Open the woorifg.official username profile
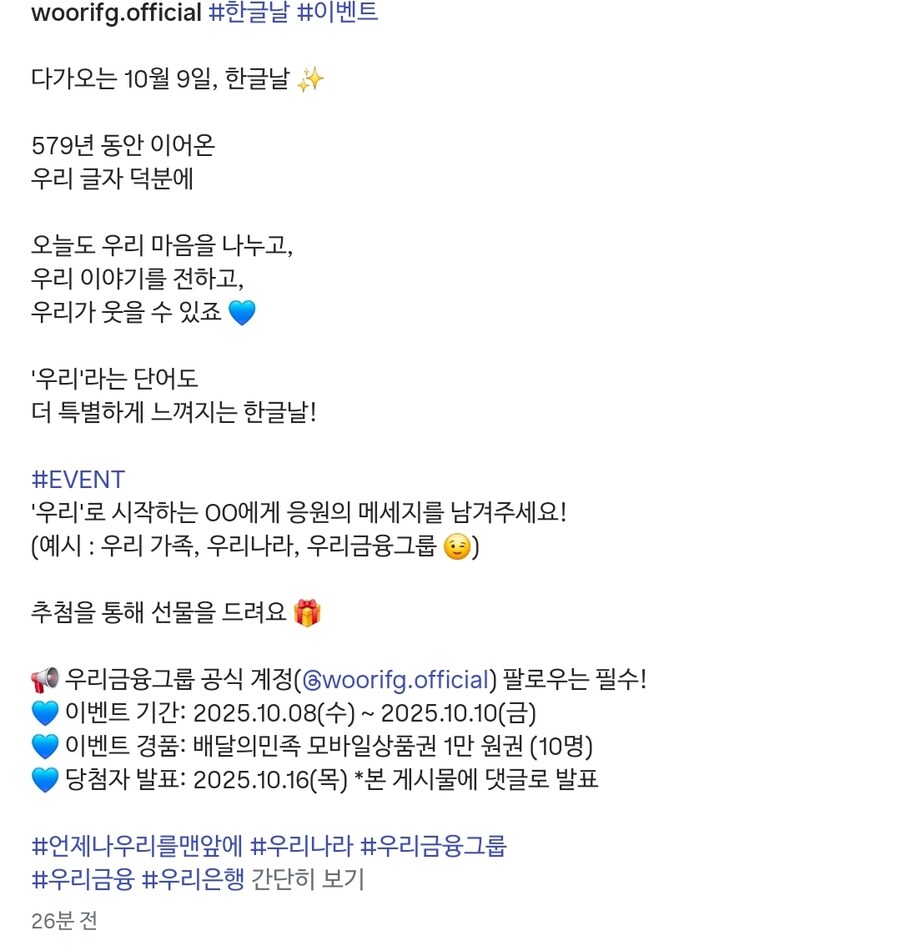The width and height of the screenshot is (900, 946). [116, 14]
